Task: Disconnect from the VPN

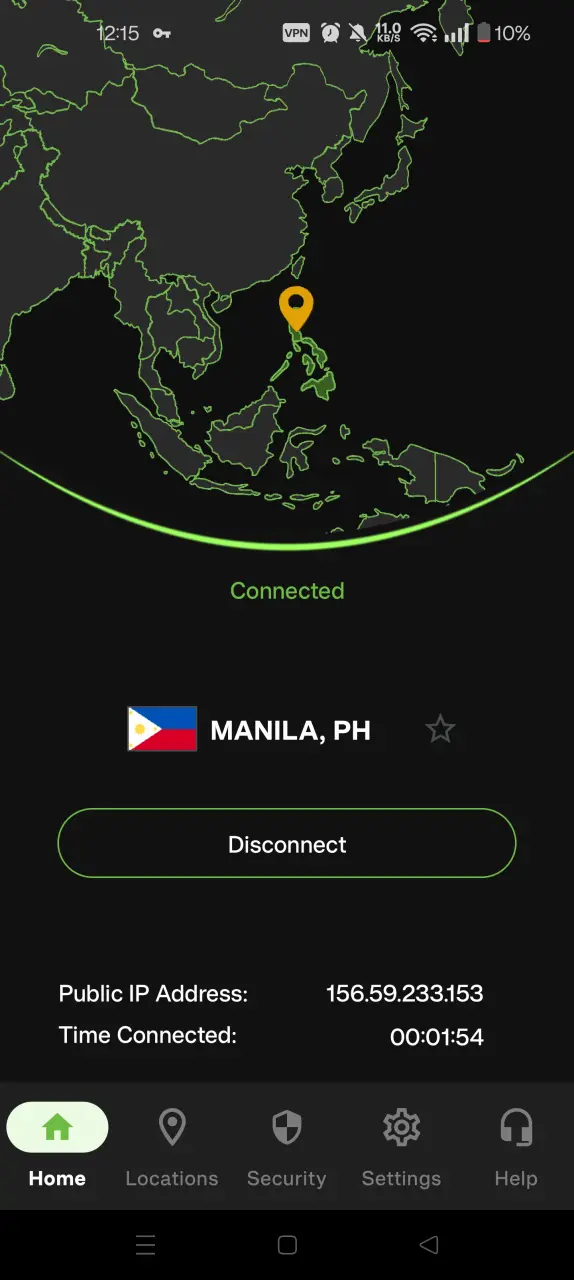Action: [x=287, y=843]
